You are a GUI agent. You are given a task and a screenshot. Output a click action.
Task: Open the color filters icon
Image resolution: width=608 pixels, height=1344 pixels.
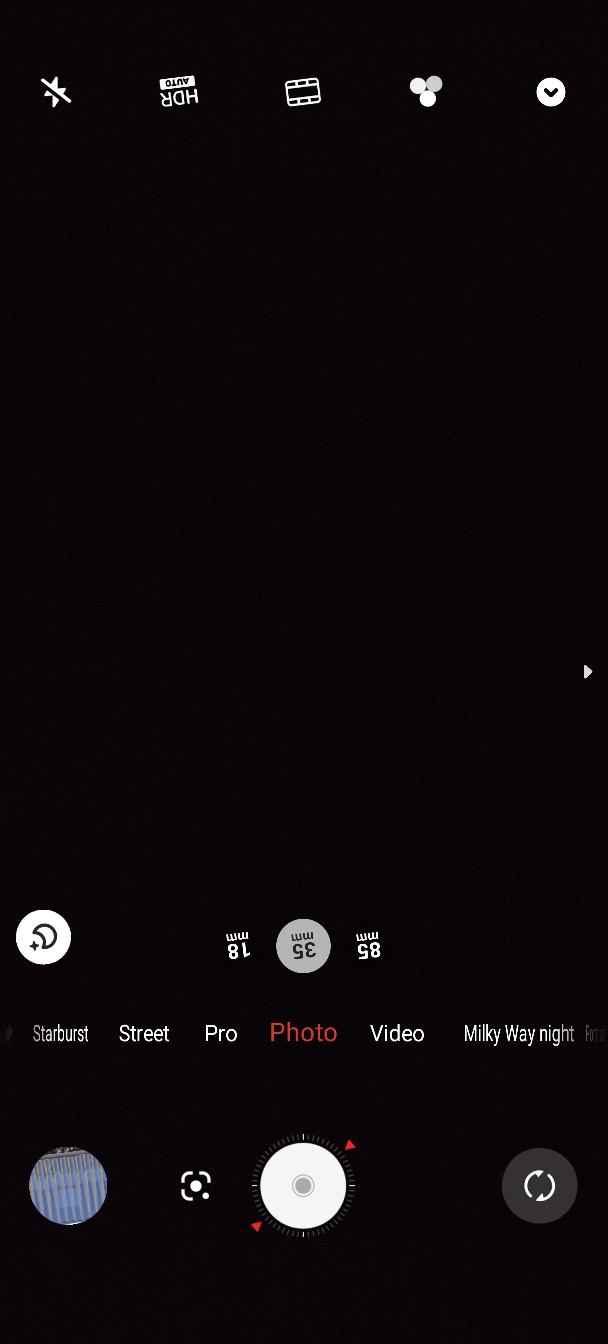tap(426, 92)
